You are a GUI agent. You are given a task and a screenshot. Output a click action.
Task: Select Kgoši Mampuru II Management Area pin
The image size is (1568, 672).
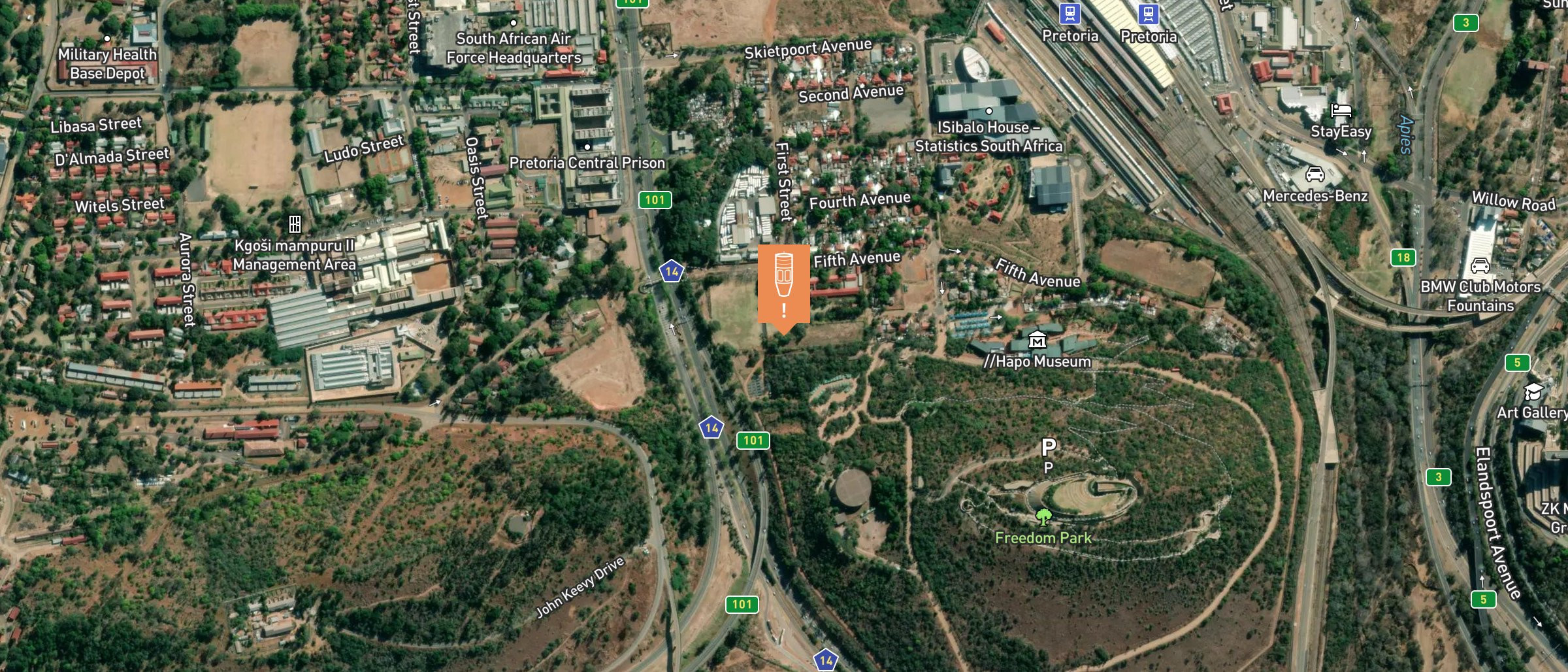click(x=295, y=225)
